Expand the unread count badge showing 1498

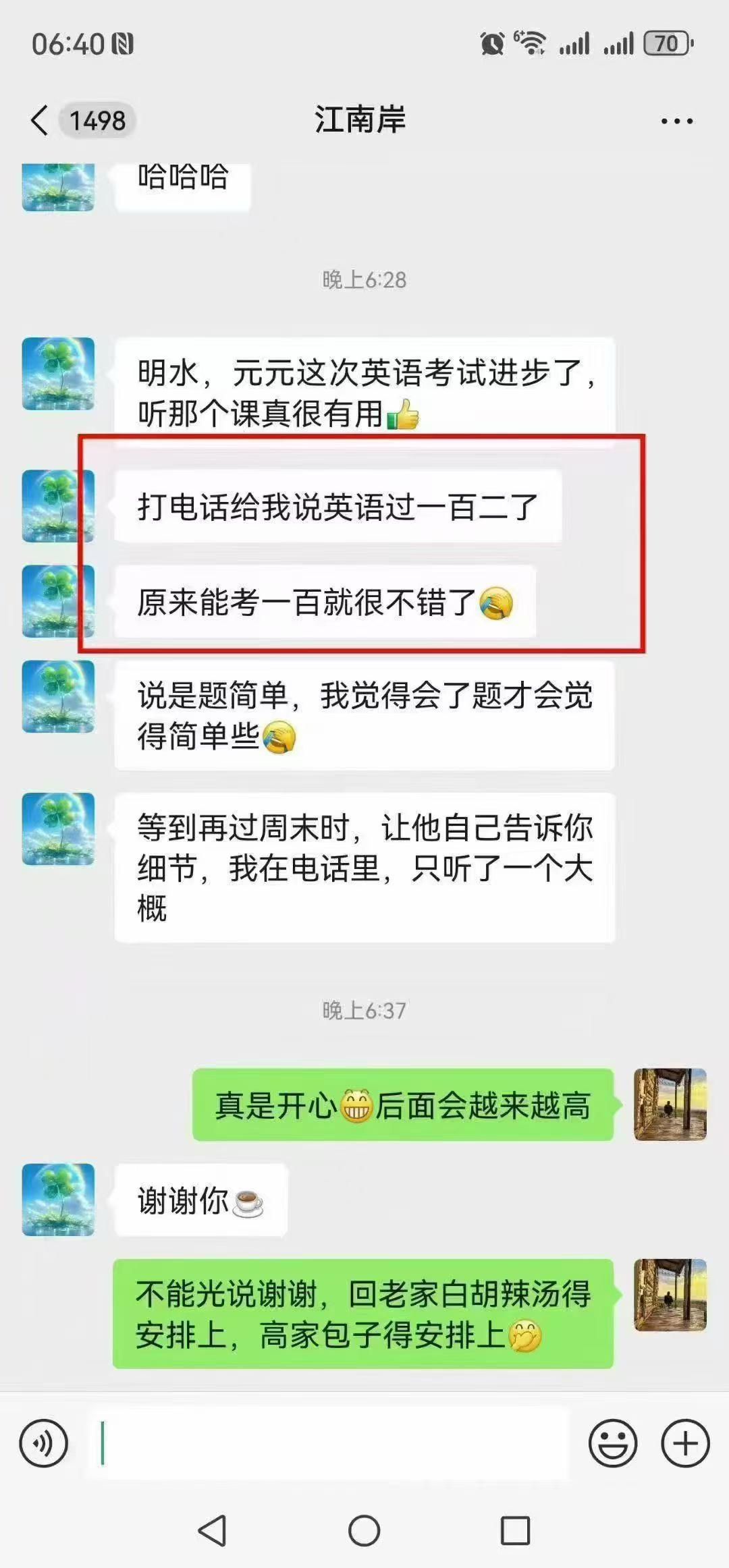click(x=97, y=119)
